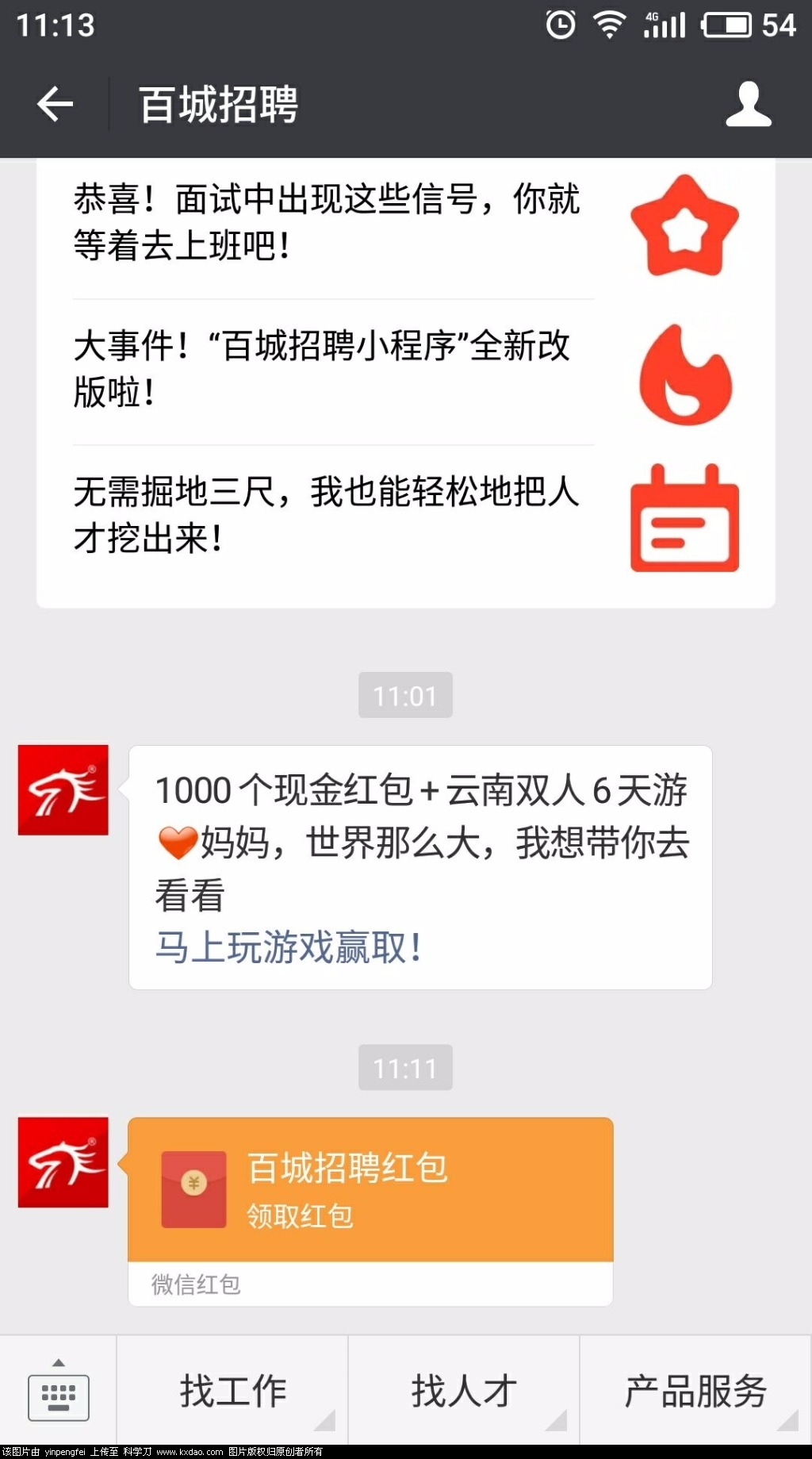Image resolution: width=812 pixels, height=1459 pixels.
Task: Tap the sender avatar beside the red packet
Action: click(x=63, y=1162)
